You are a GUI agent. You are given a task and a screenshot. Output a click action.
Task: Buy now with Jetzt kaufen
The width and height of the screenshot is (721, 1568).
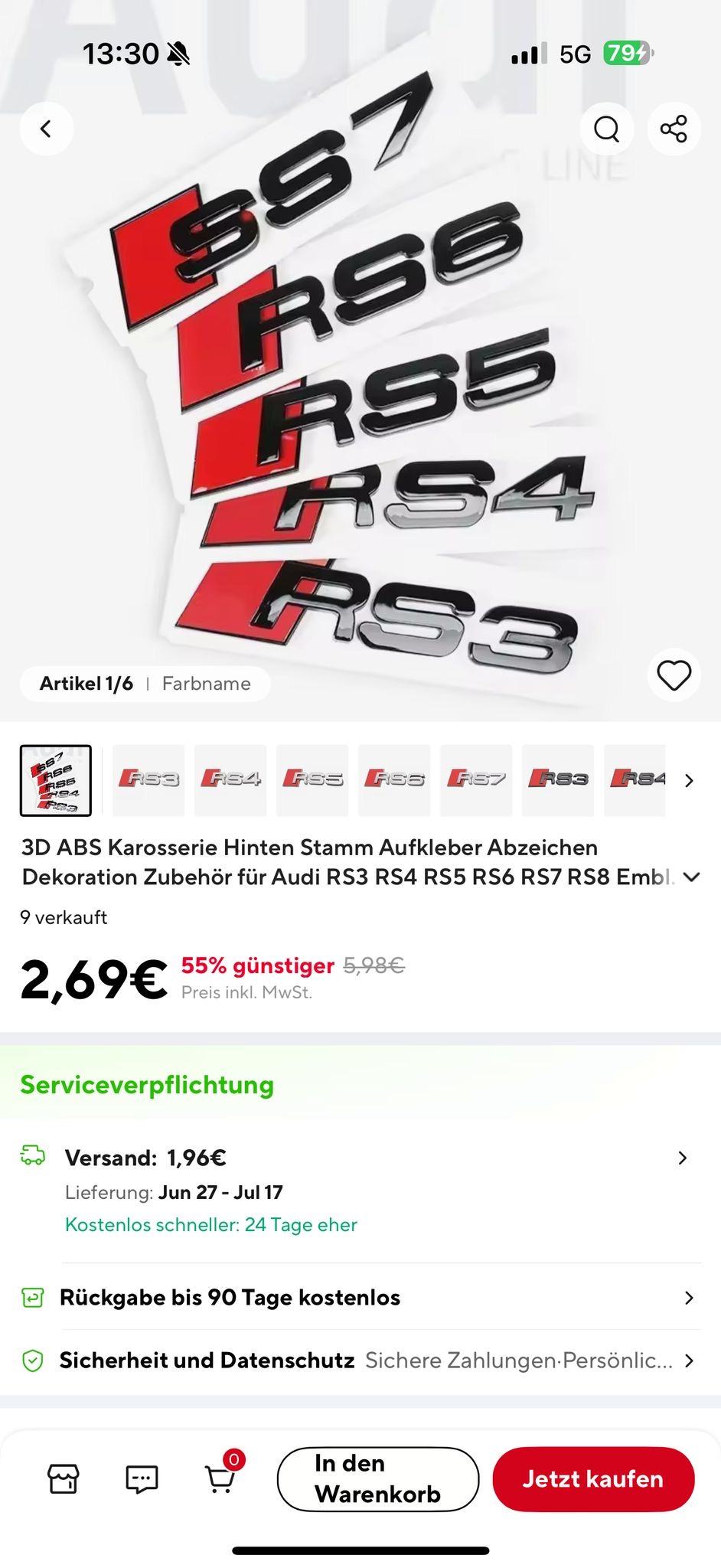pos(593,1479)
